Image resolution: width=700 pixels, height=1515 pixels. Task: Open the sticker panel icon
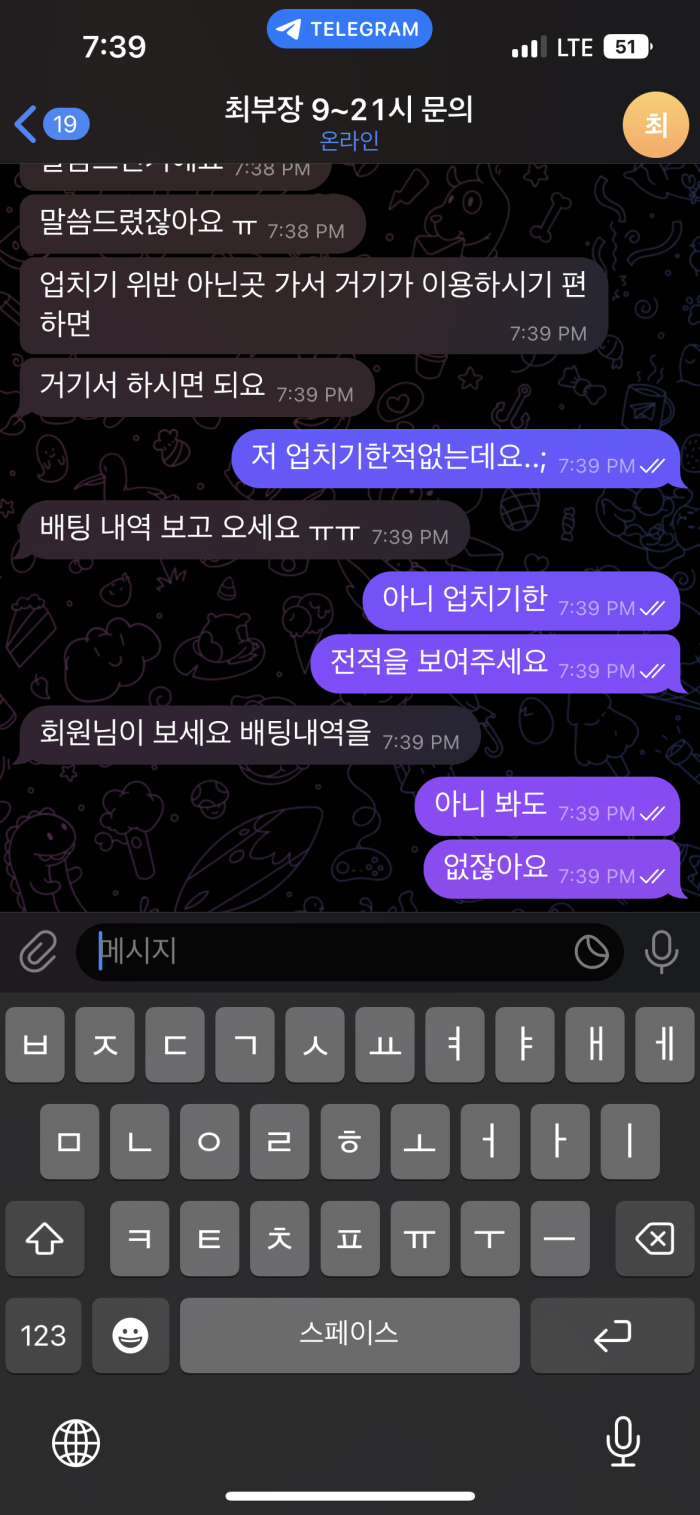click(591, 952)
